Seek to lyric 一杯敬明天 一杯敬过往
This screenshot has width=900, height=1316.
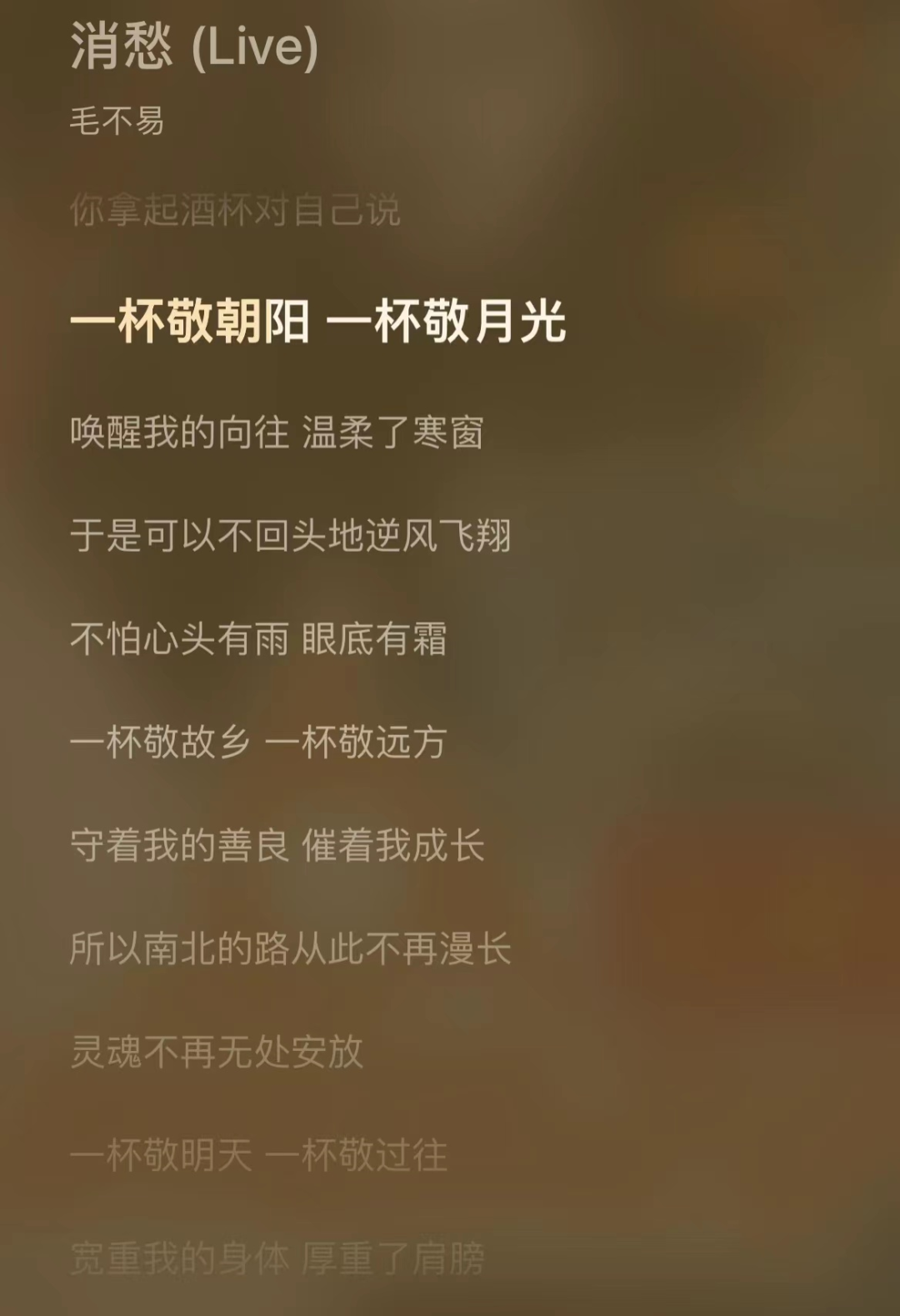258,1155
